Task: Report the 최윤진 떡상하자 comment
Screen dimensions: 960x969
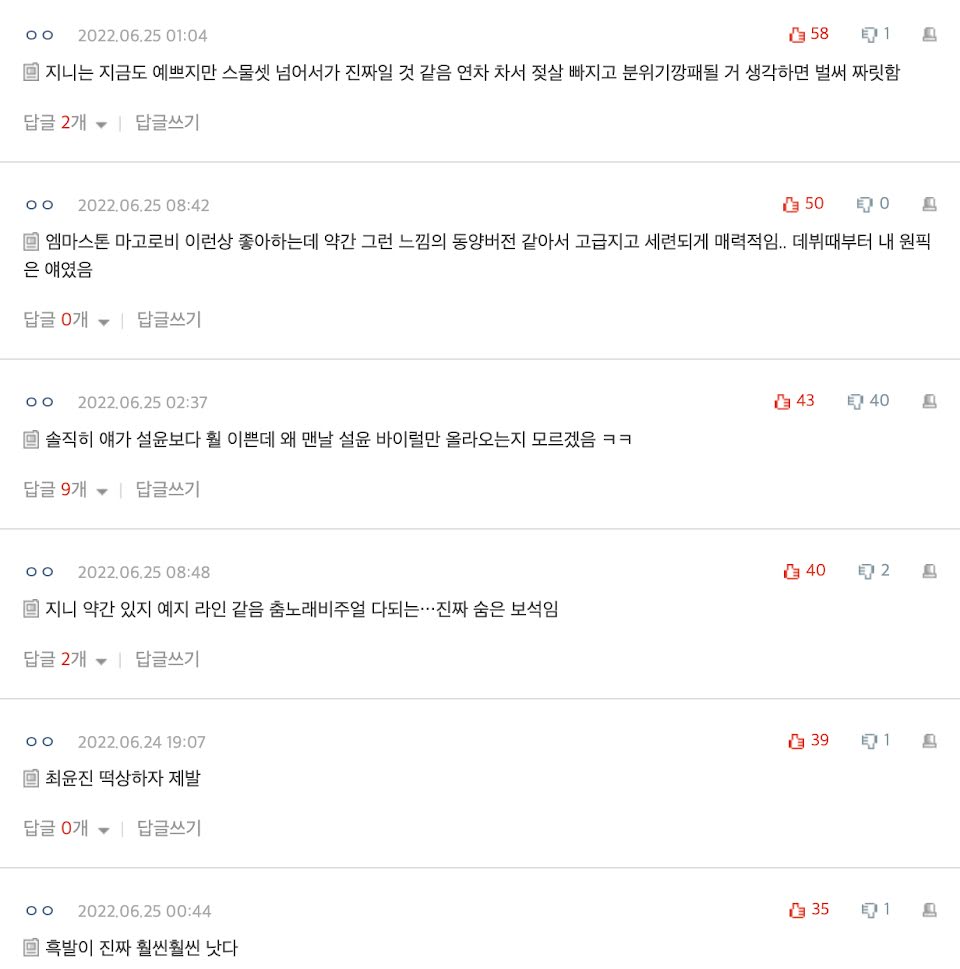Action: coord(929,740)
